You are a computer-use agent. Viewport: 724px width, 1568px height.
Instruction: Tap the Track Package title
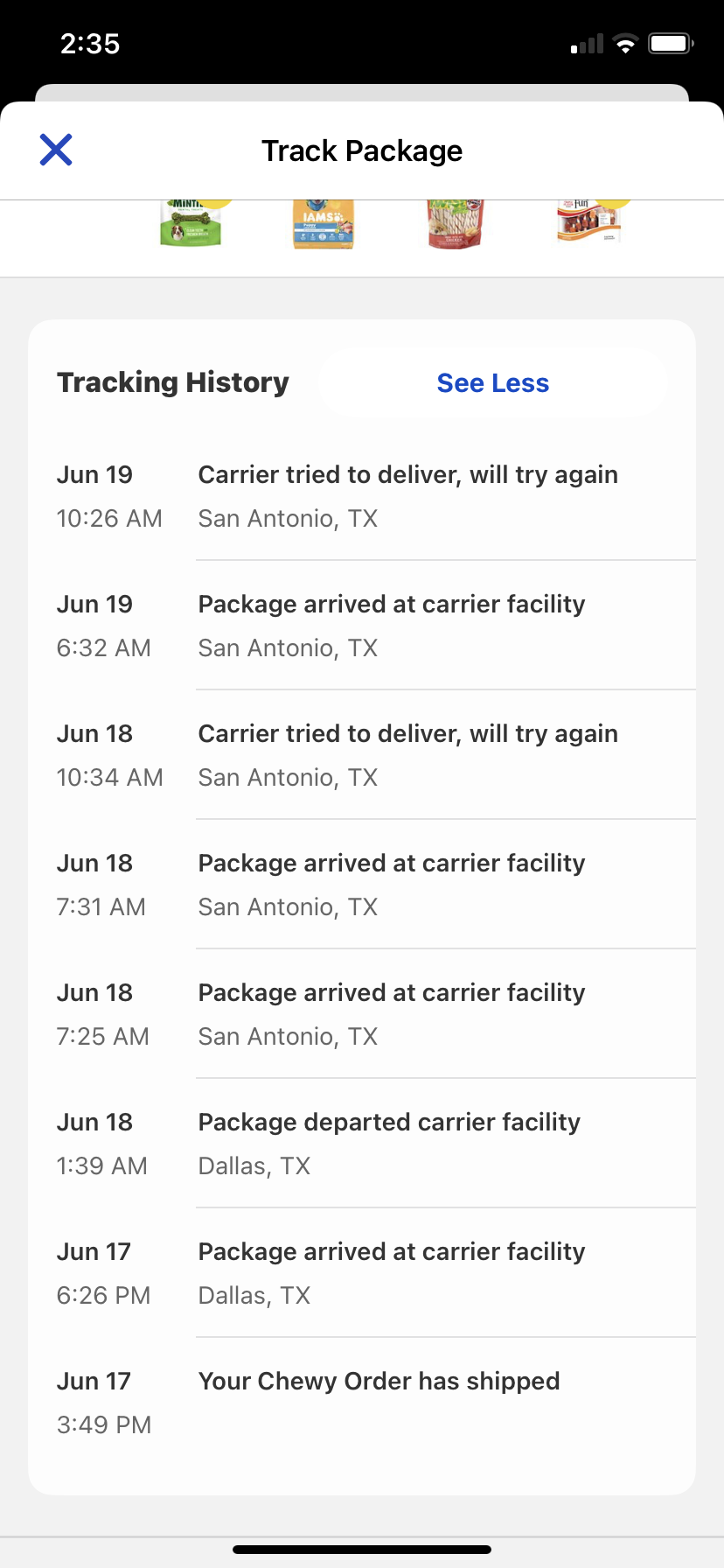click(x=361, y=150)
